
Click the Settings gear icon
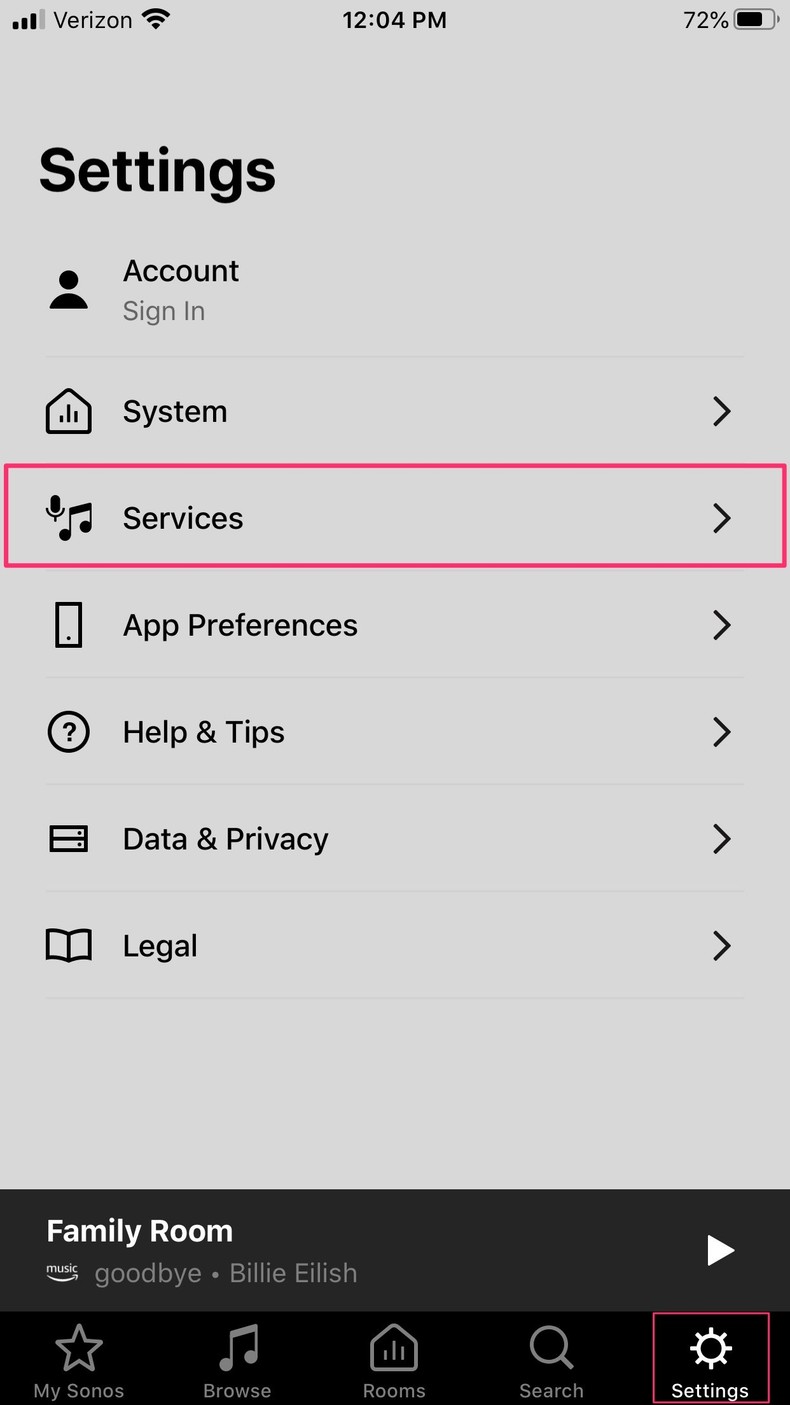click(x=710, y=1348)
